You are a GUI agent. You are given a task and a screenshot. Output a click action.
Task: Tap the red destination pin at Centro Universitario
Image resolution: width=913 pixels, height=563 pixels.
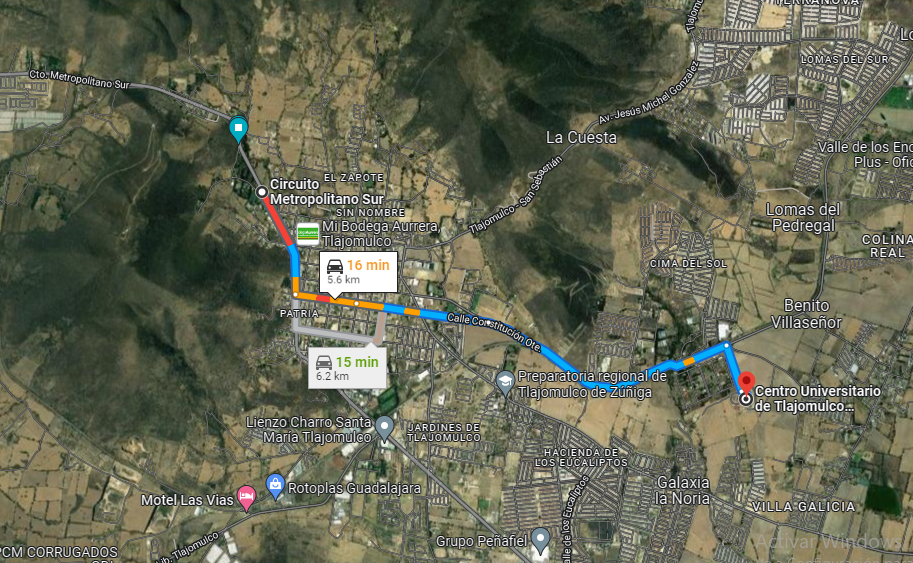click(x=746, y=383)
